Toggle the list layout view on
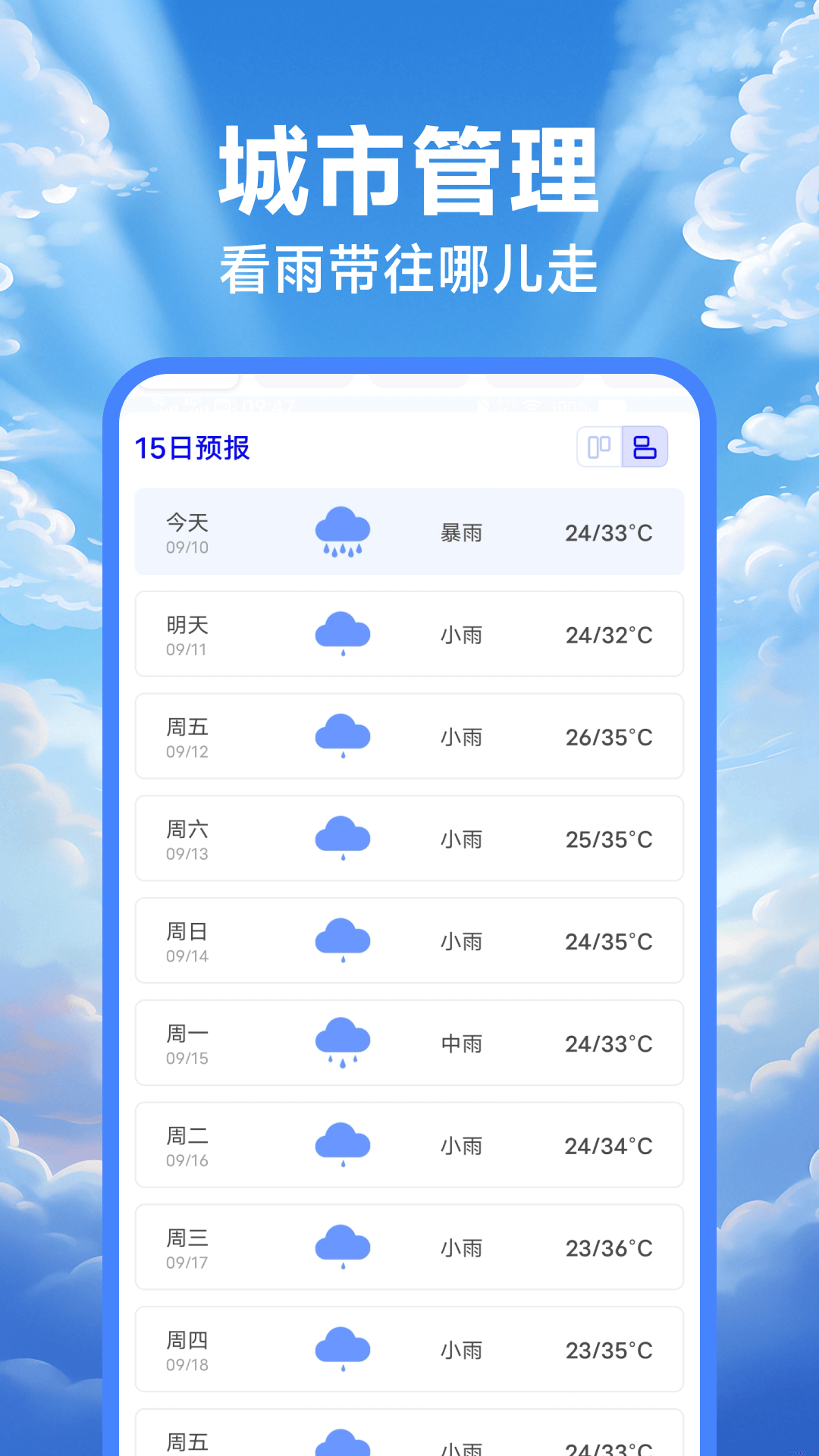The width and height of the screenshot is (819, 1456). (644, 447)
